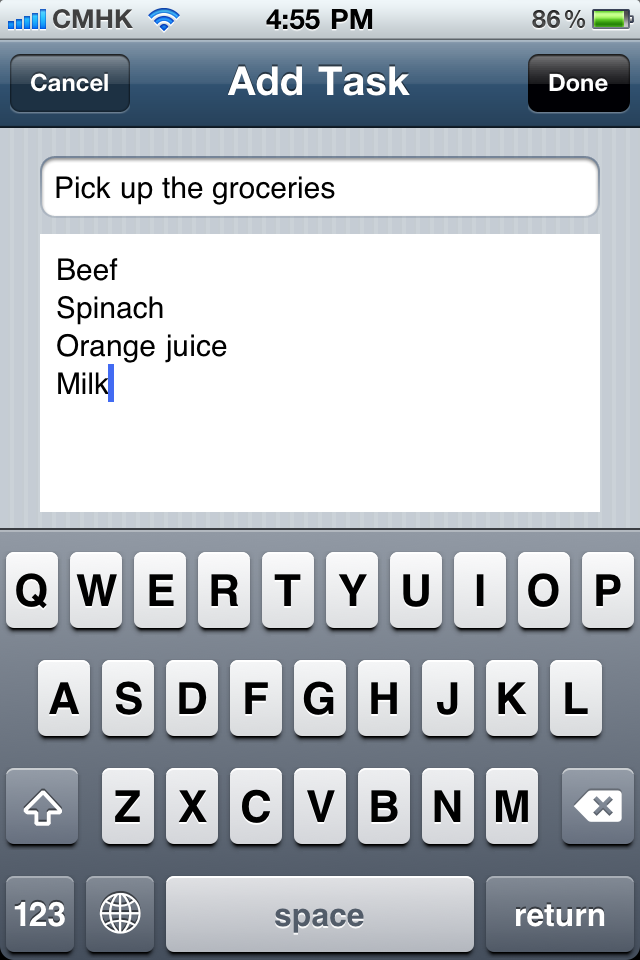The height and width of the screenshot is (960, 640).
Task: Hit the backspace key
Action: [x=597, y=806]
